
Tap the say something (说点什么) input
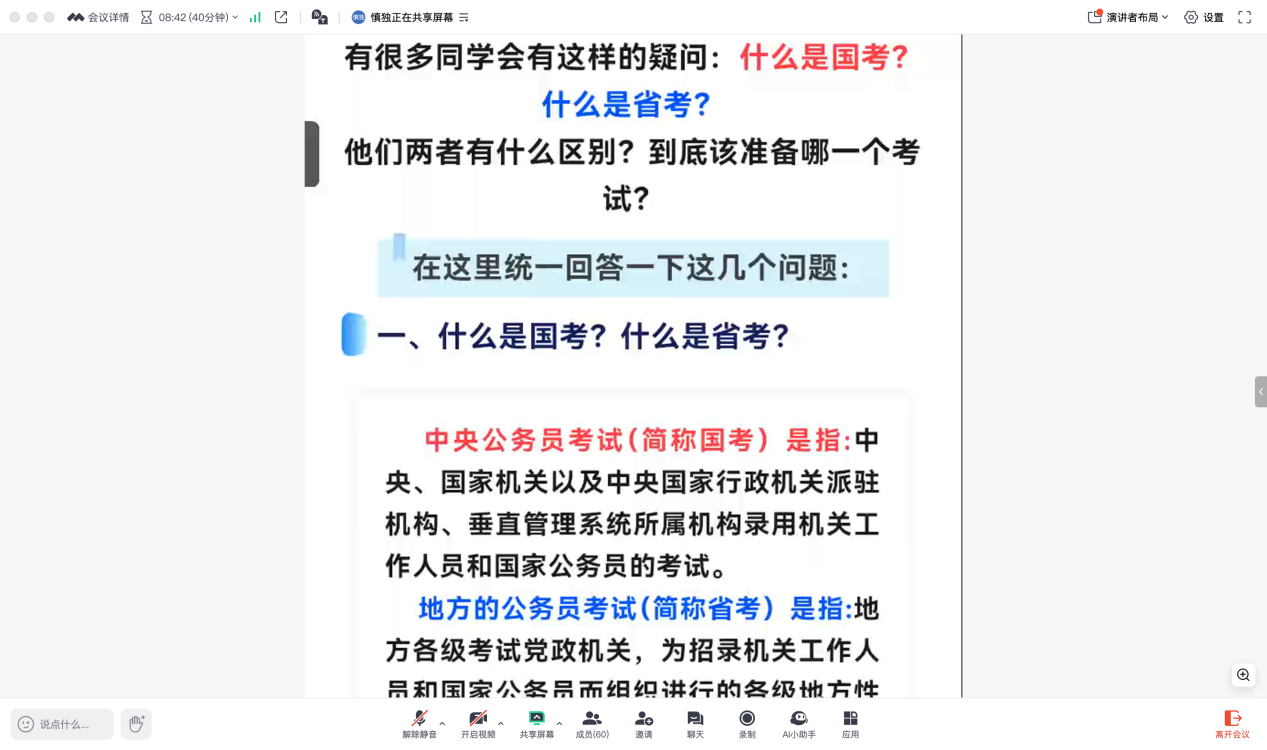(62, 724)
